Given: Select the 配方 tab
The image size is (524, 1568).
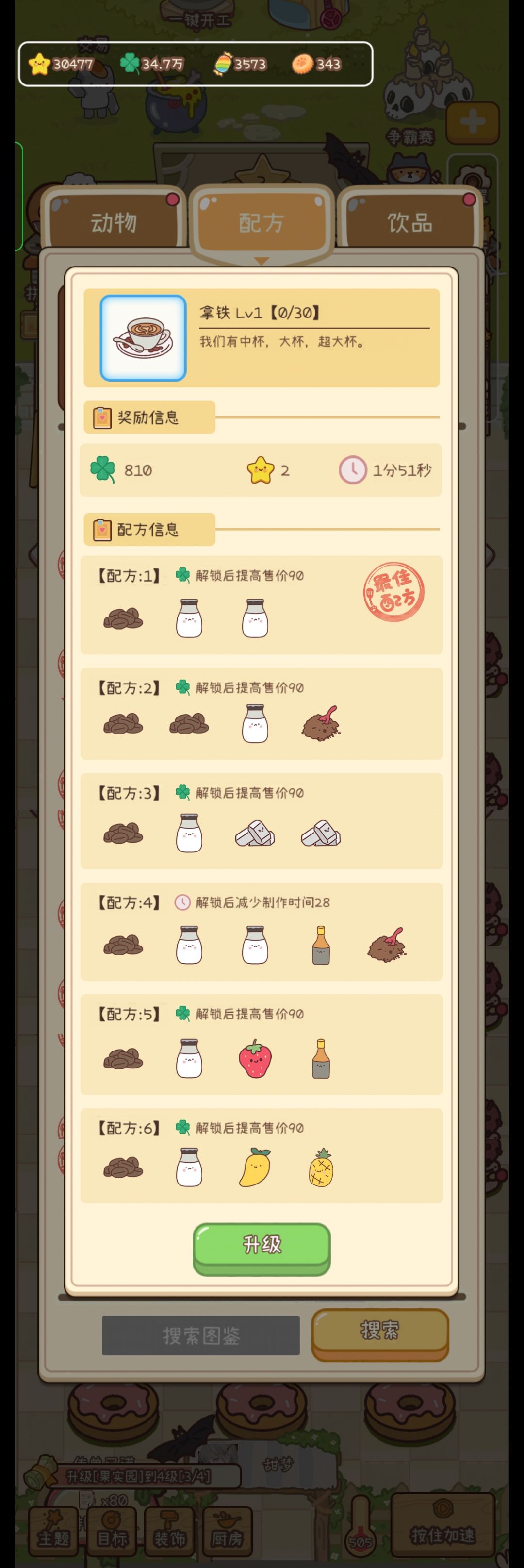Looking at the screenshot, I should click(261, 221).
